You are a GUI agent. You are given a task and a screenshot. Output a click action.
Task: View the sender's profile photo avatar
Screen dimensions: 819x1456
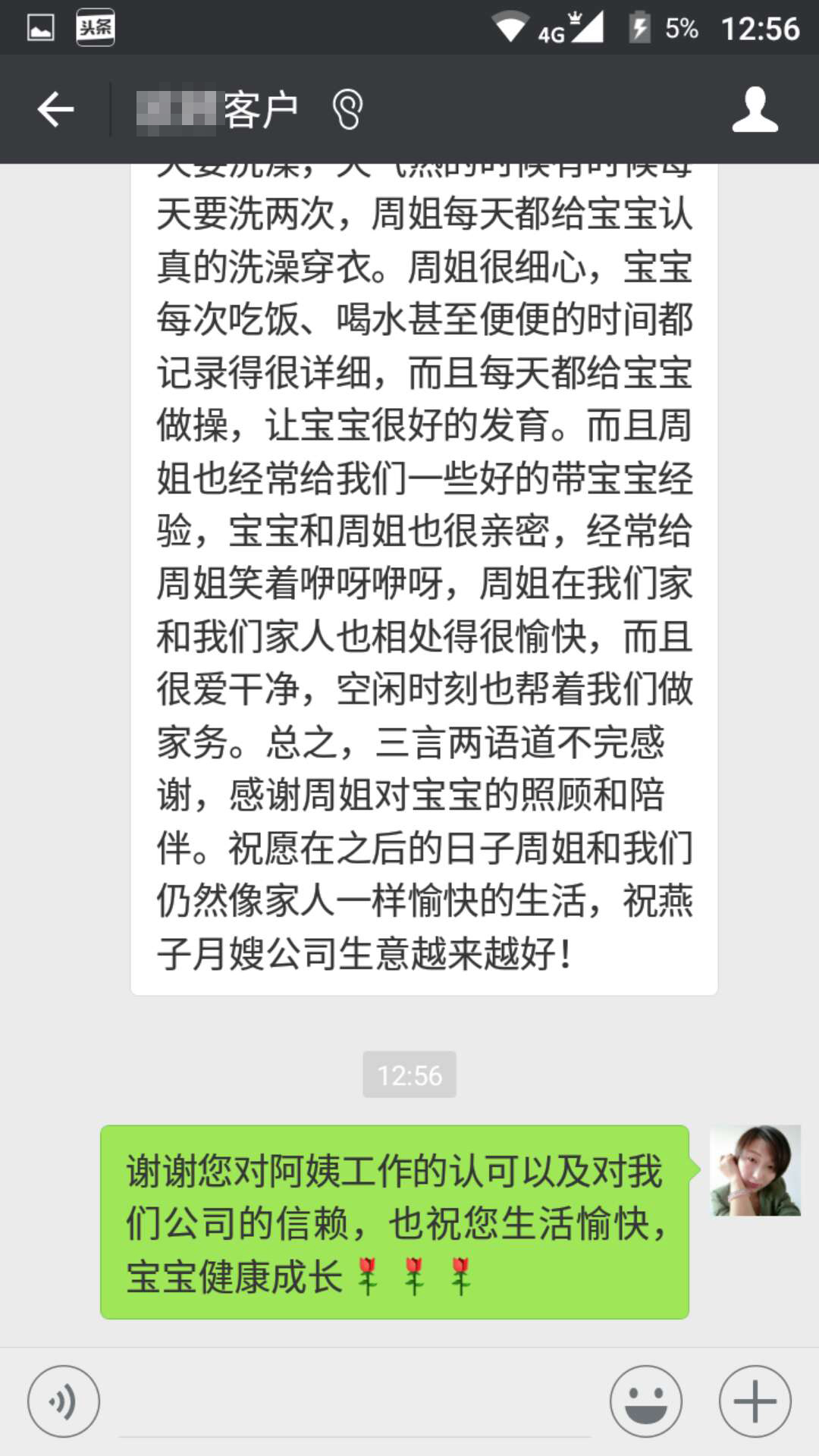tap(755, 1170)
